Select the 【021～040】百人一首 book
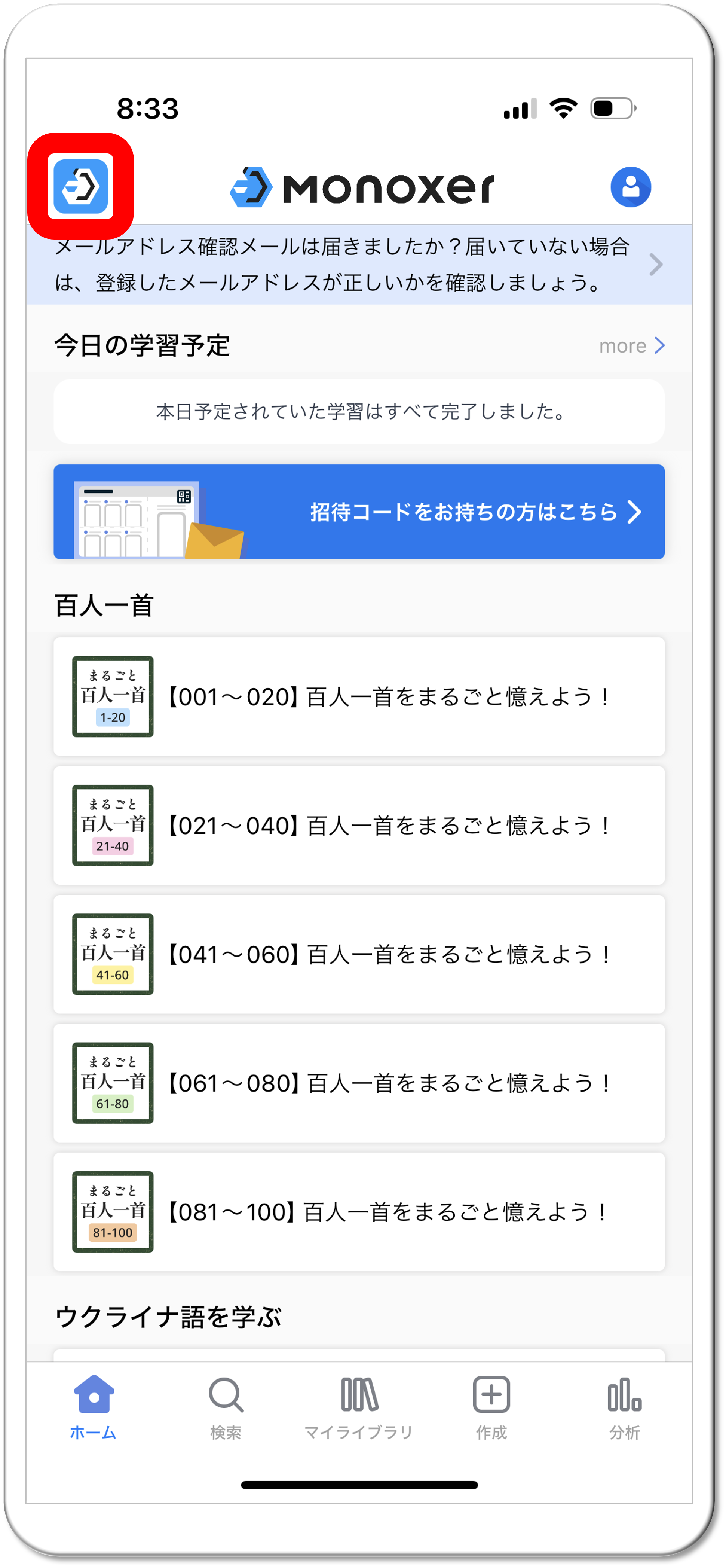This screenshot has height=1568, width=726. (358, 825)
